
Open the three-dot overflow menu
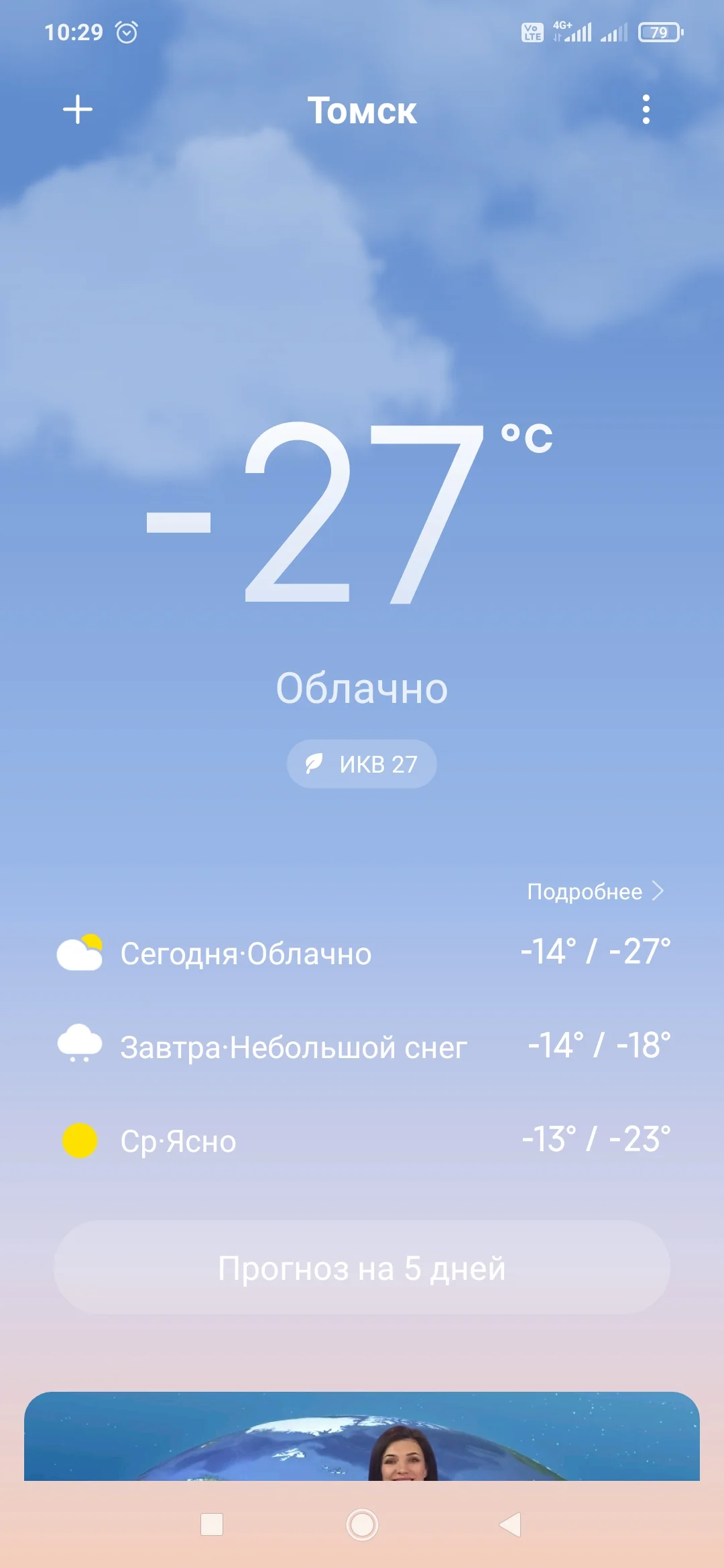point(646,110)
